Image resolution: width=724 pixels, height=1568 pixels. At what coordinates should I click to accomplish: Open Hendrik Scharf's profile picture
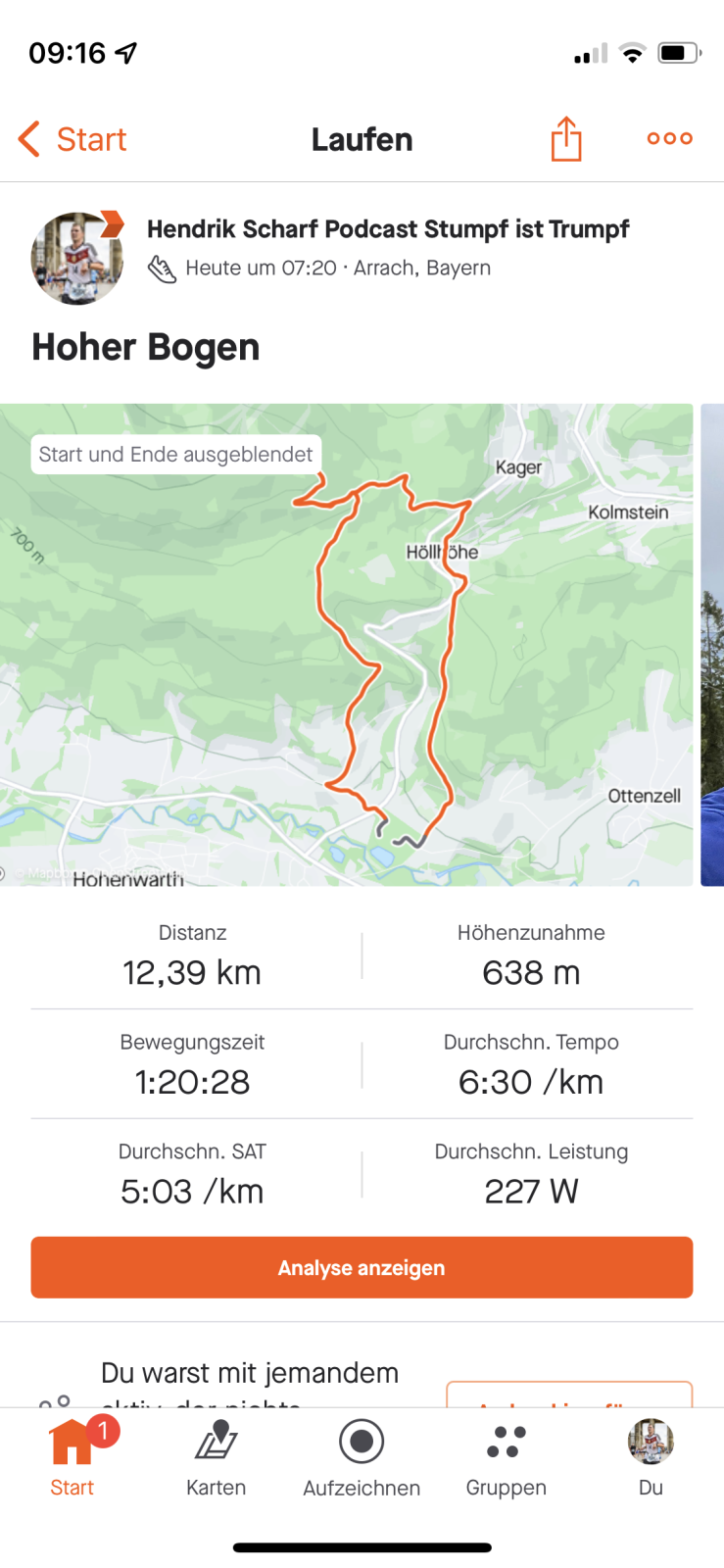tap(77, 259)
